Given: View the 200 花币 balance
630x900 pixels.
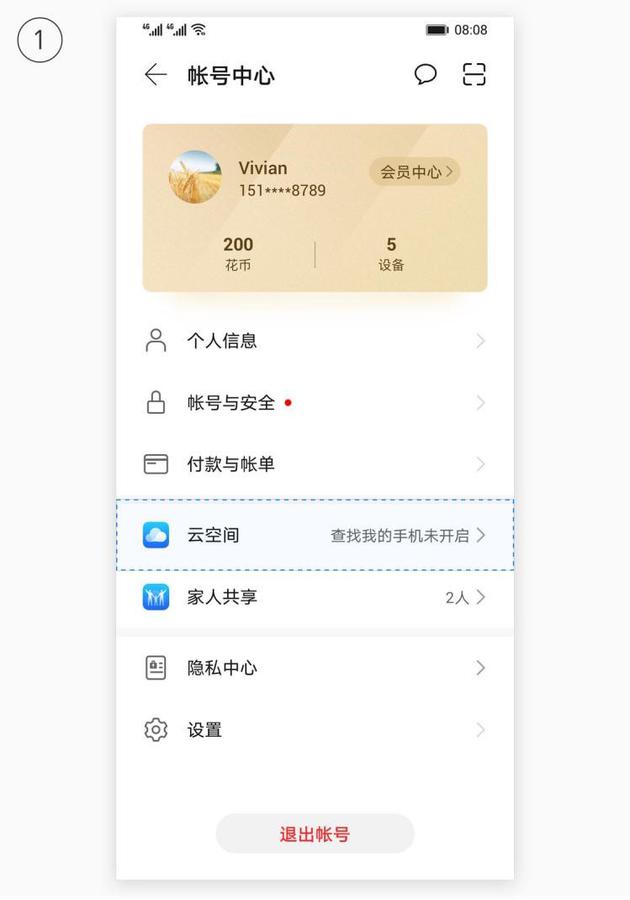Looking at the screenshot, I should click(x=238, y=254).
